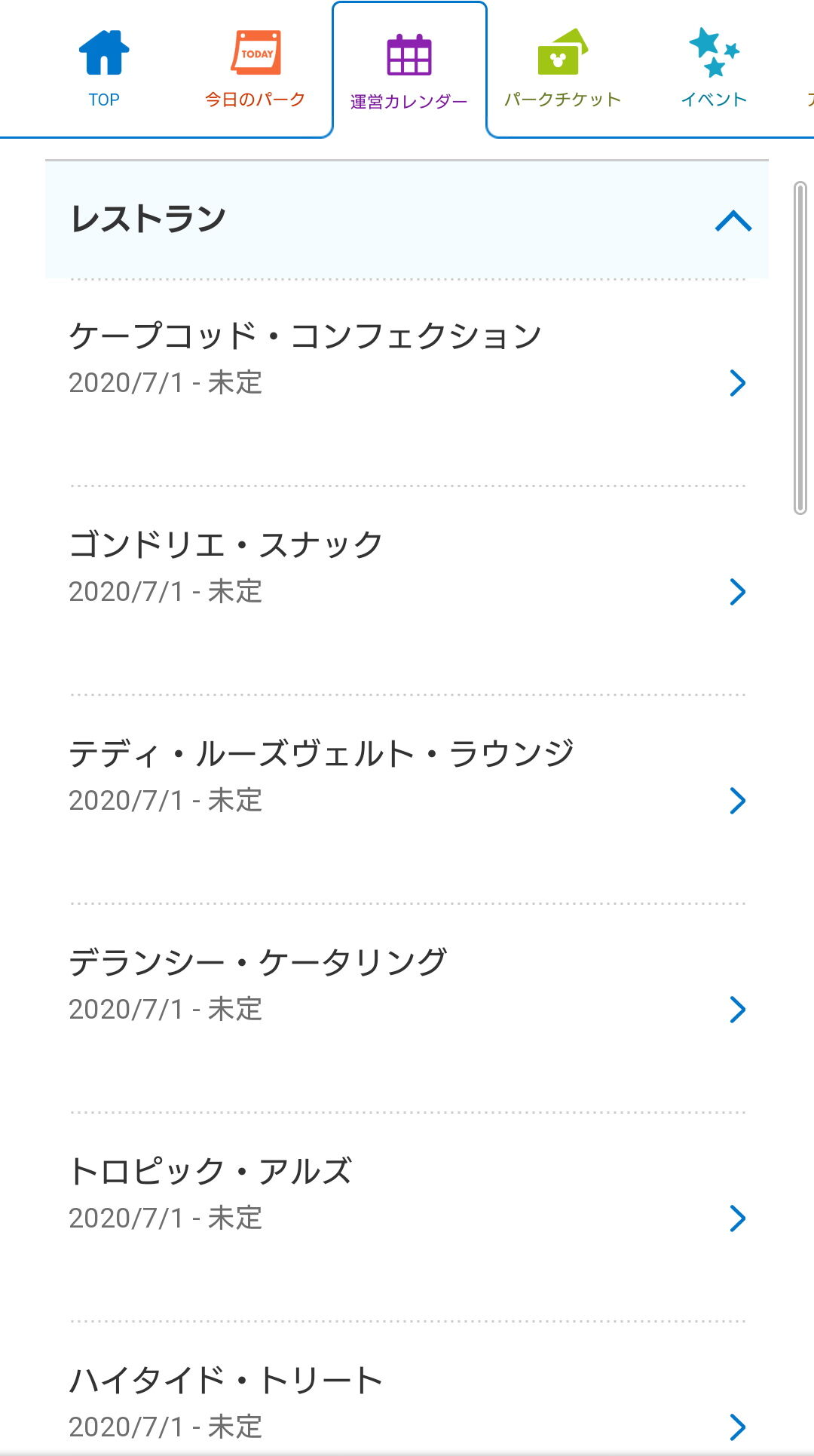
Task: Go to the パークチケット tab
Action: pos(562,69)
